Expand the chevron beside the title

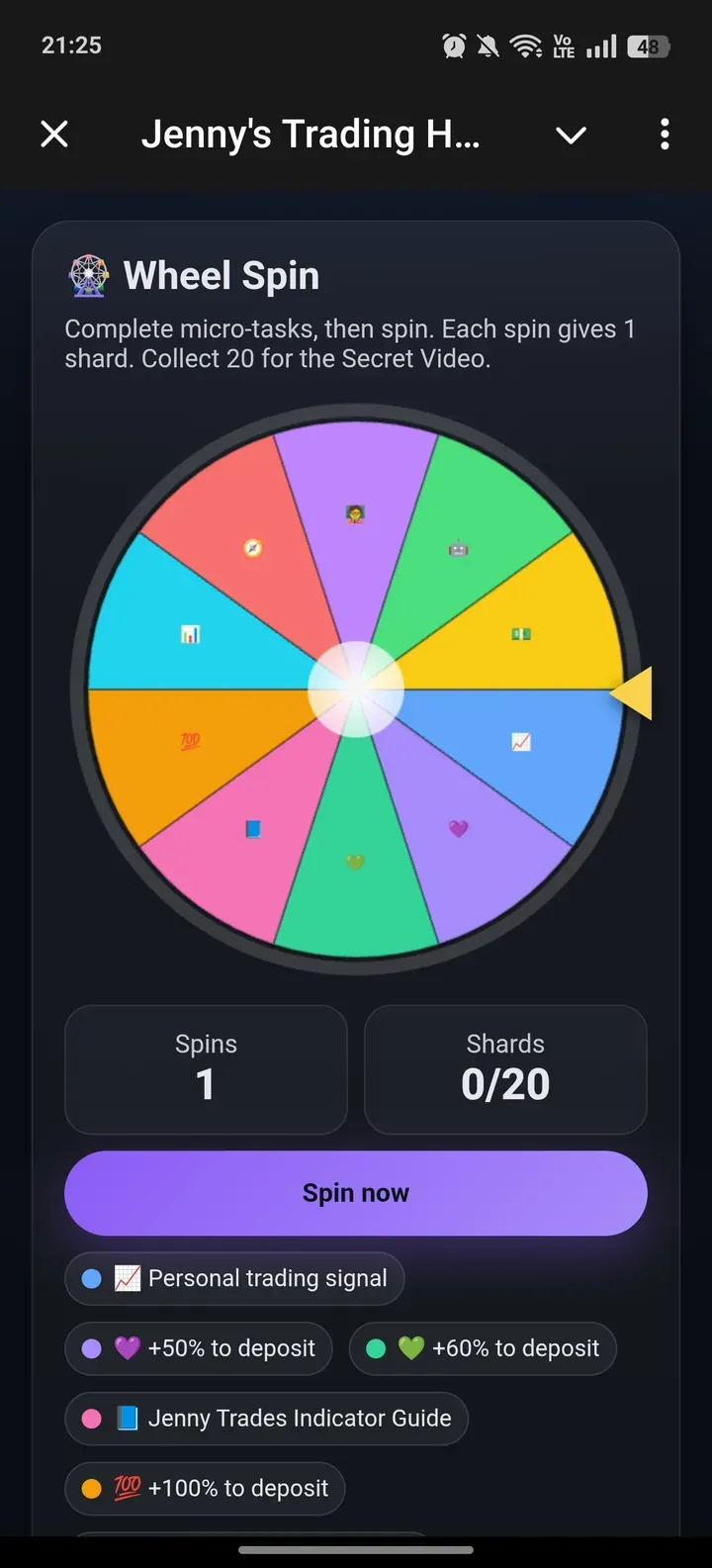click(572, 135)
